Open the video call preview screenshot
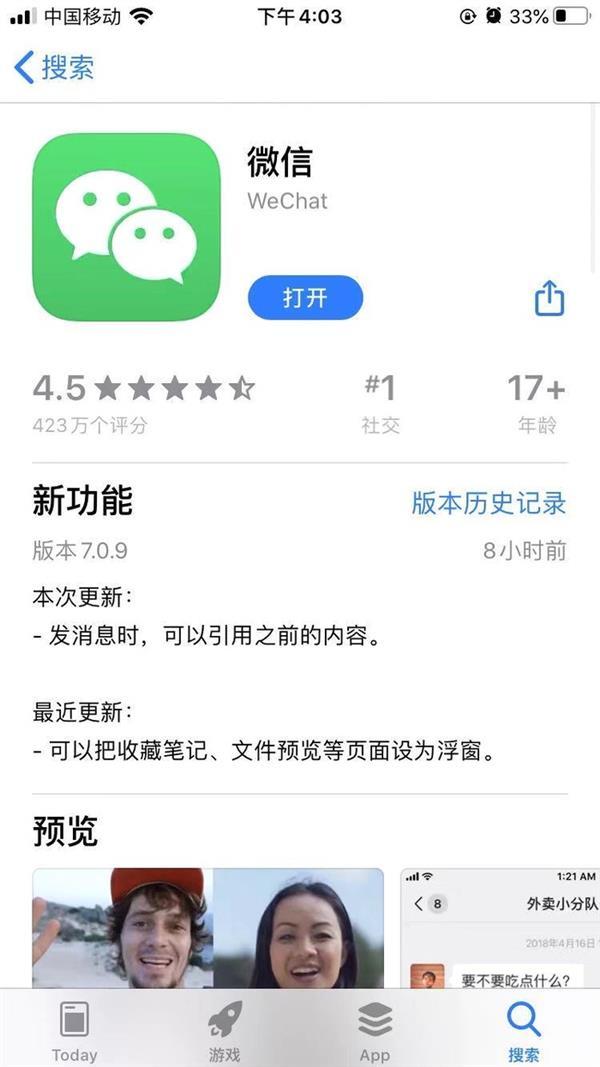Image resolution: width=600 pixels, height=1067 pixels. [208, 928]
